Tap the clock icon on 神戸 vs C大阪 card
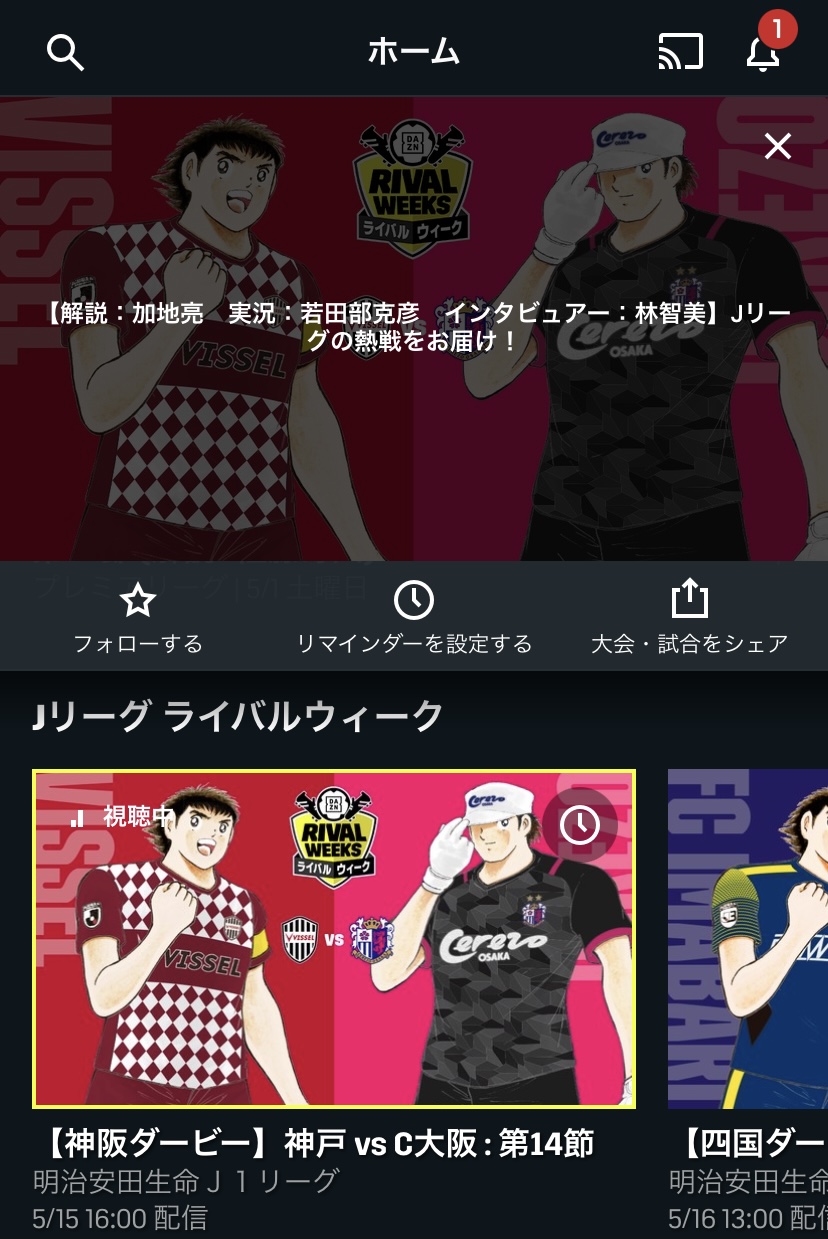This screenshot has width=828, height=1239. [x=579, y=825]
